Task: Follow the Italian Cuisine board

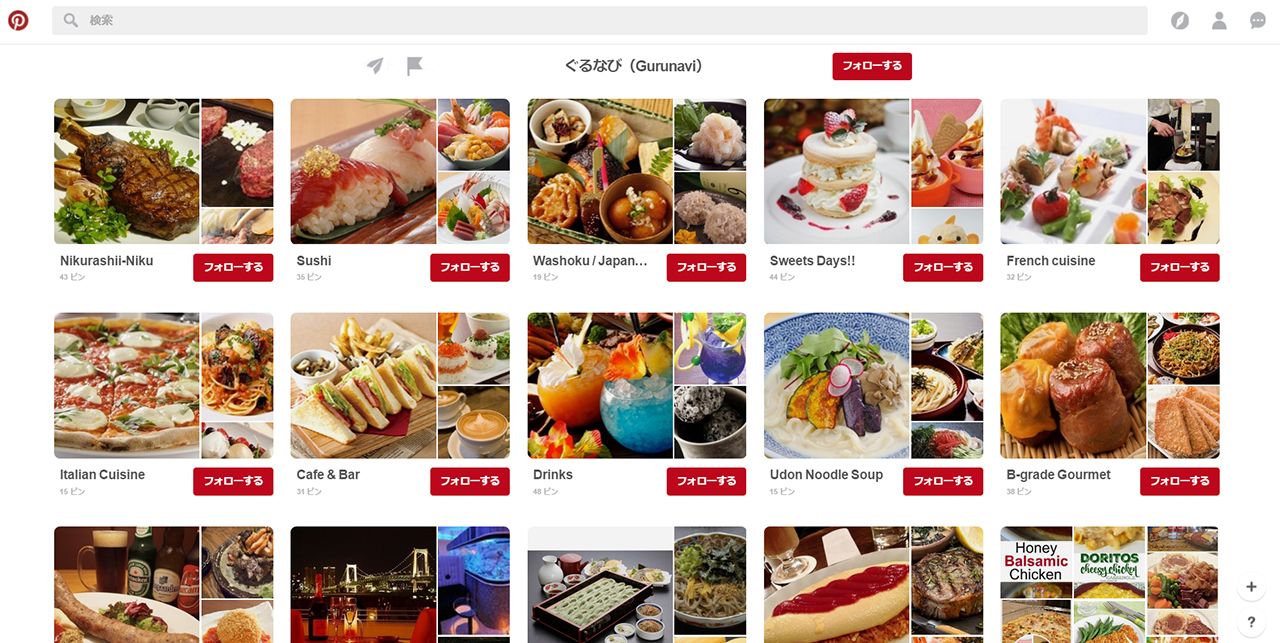Action: pos(233,481)
